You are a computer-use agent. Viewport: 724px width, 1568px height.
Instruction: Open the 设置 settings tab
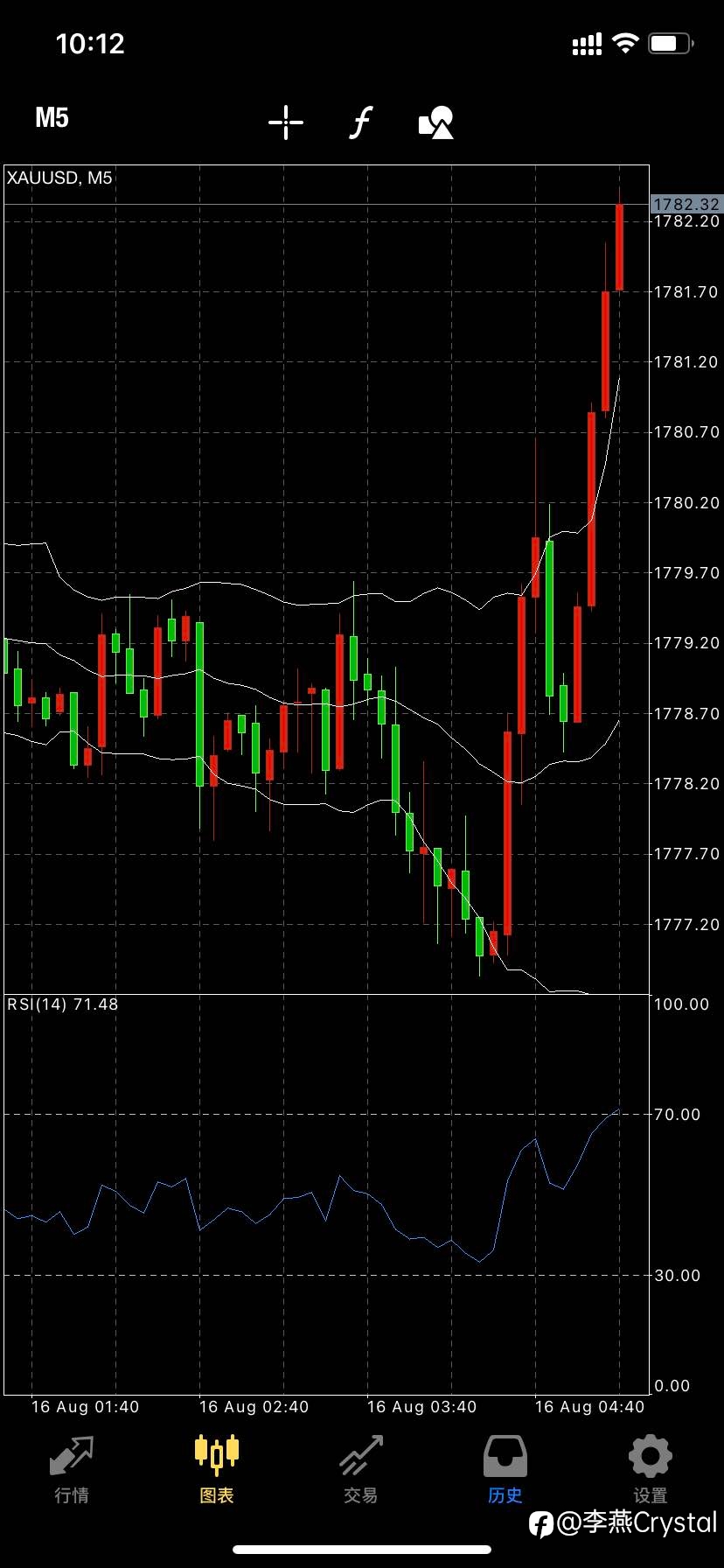(x=651, y=1469)
